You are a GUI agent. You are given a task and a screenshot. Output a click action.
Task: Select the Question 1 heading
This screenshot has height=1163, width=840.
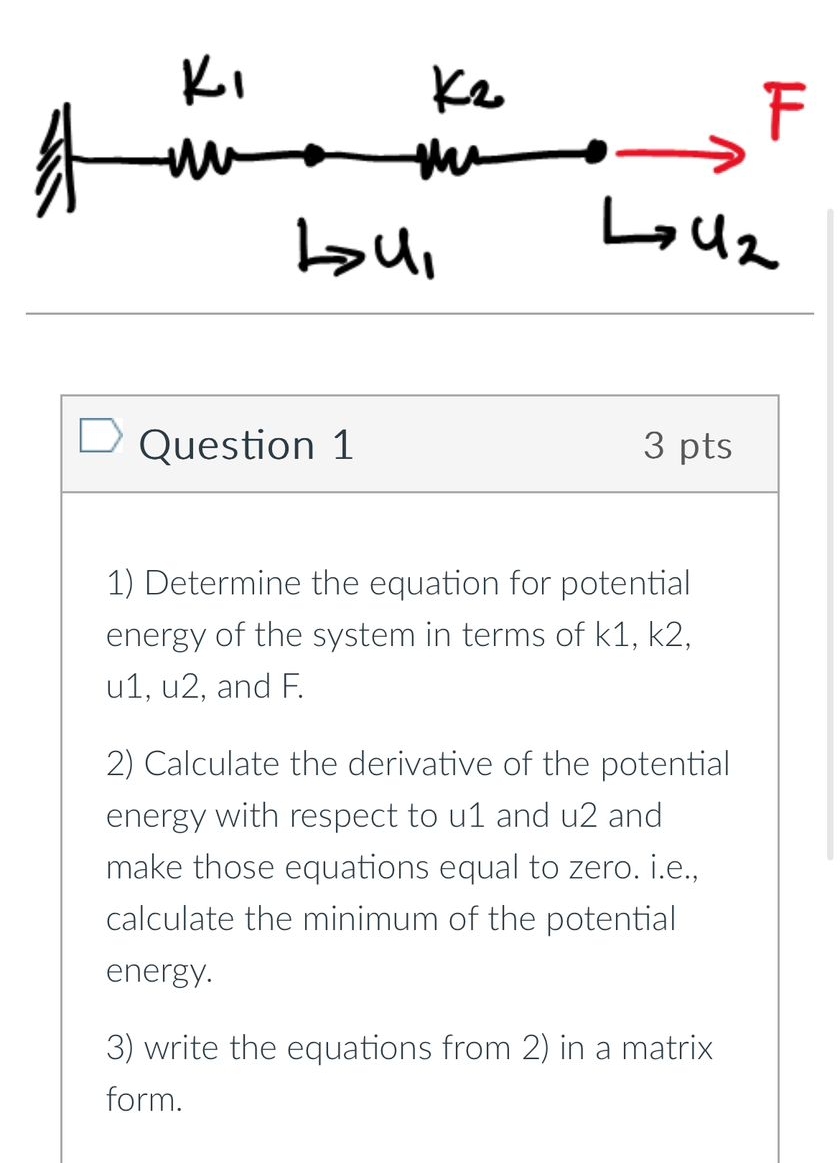click(246, 444)
